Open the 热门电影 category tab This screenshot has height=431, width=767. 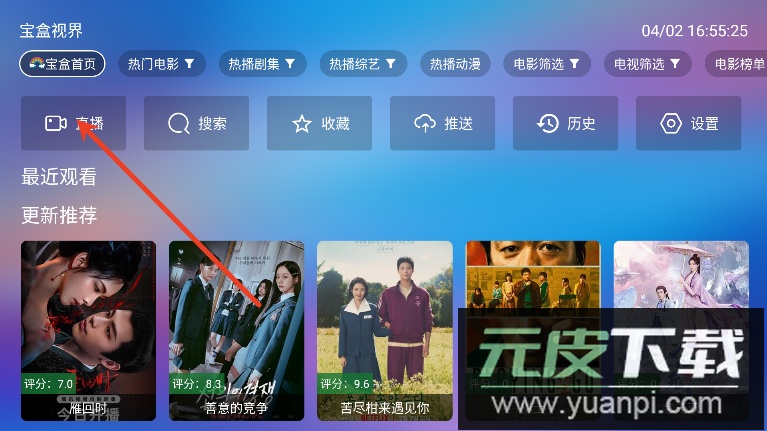pos(161,64)
